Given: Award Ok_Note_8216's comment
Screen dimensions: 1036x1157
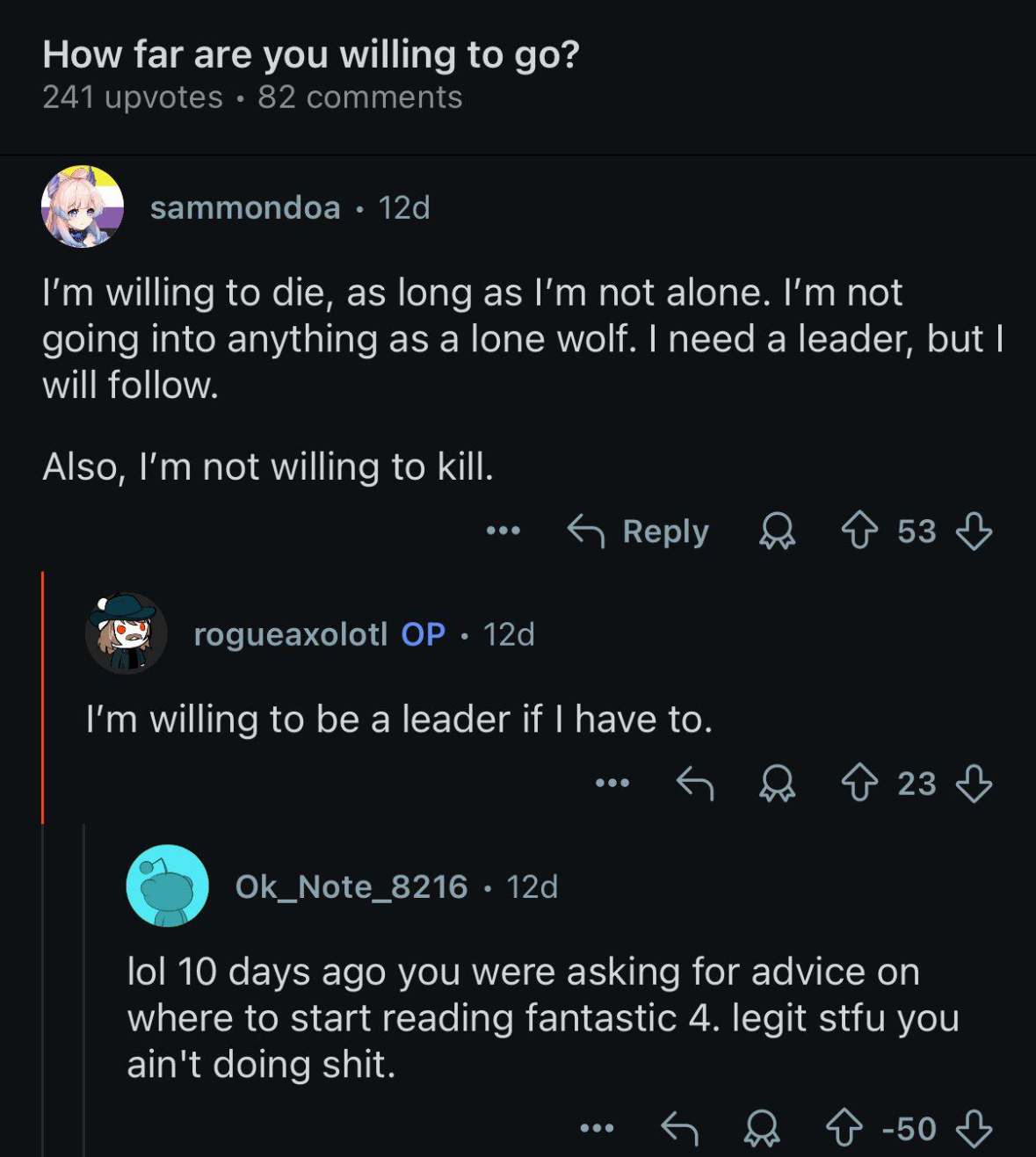Looking at the screenshot, I should pos(761,1128).
